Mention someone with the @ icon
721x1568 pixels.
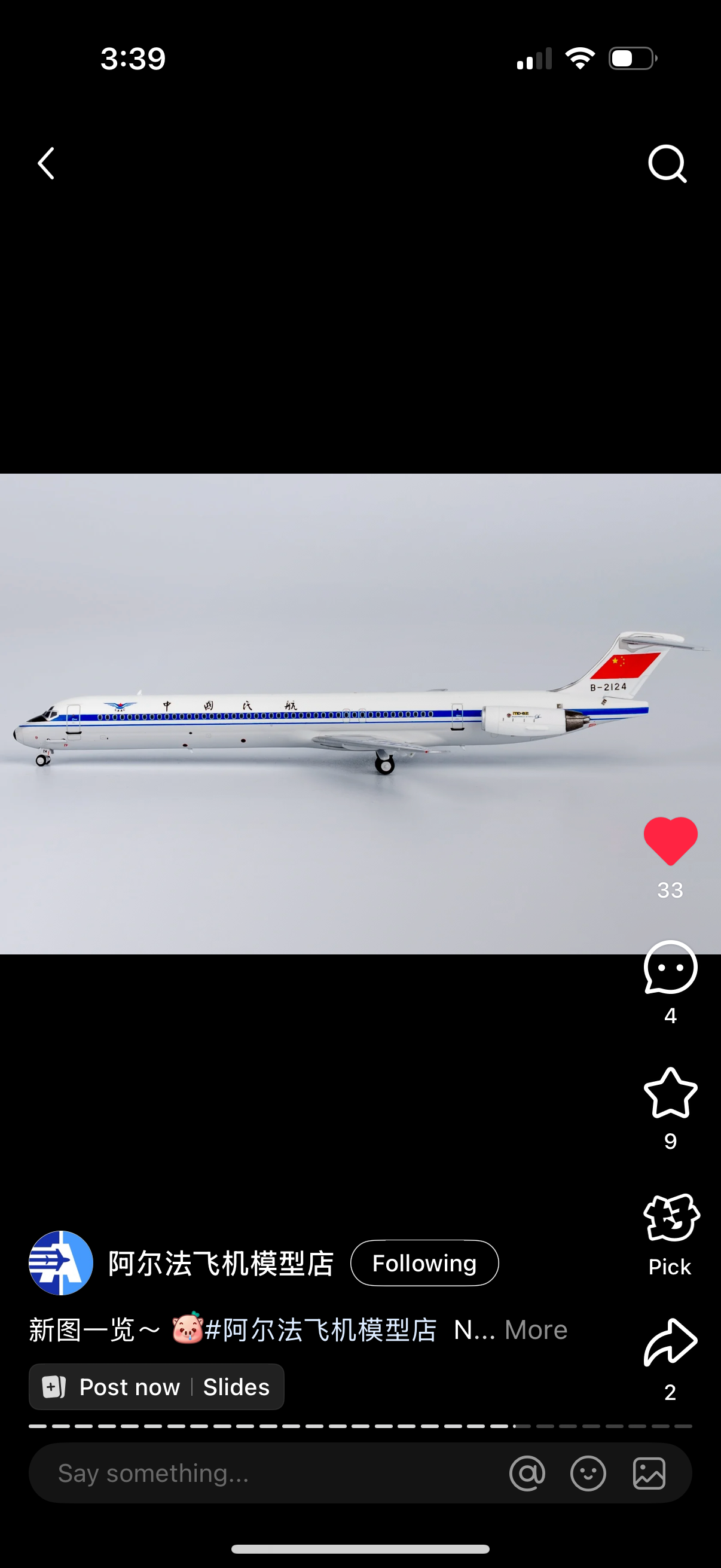point(527,1473)
